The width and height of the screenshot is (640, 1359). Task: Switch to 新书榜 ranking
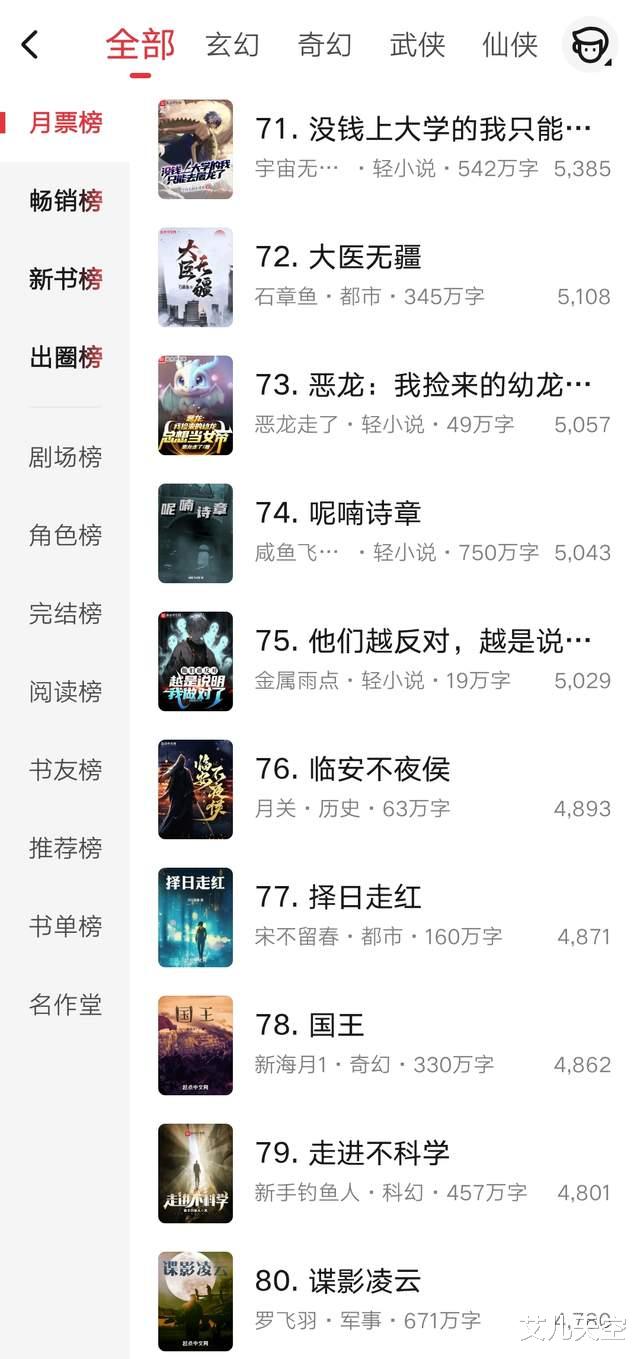[x=66, y=279]
